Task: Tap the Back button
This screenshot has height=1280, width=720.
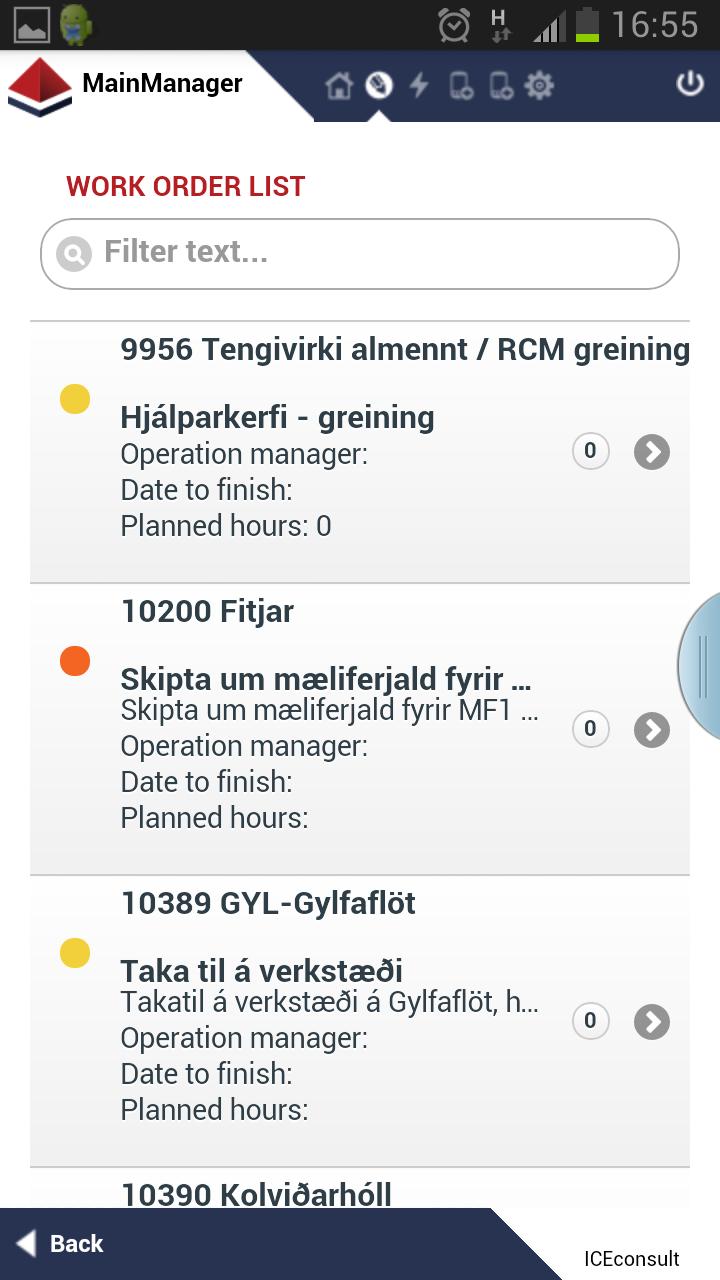Action: pos(60,1243)
